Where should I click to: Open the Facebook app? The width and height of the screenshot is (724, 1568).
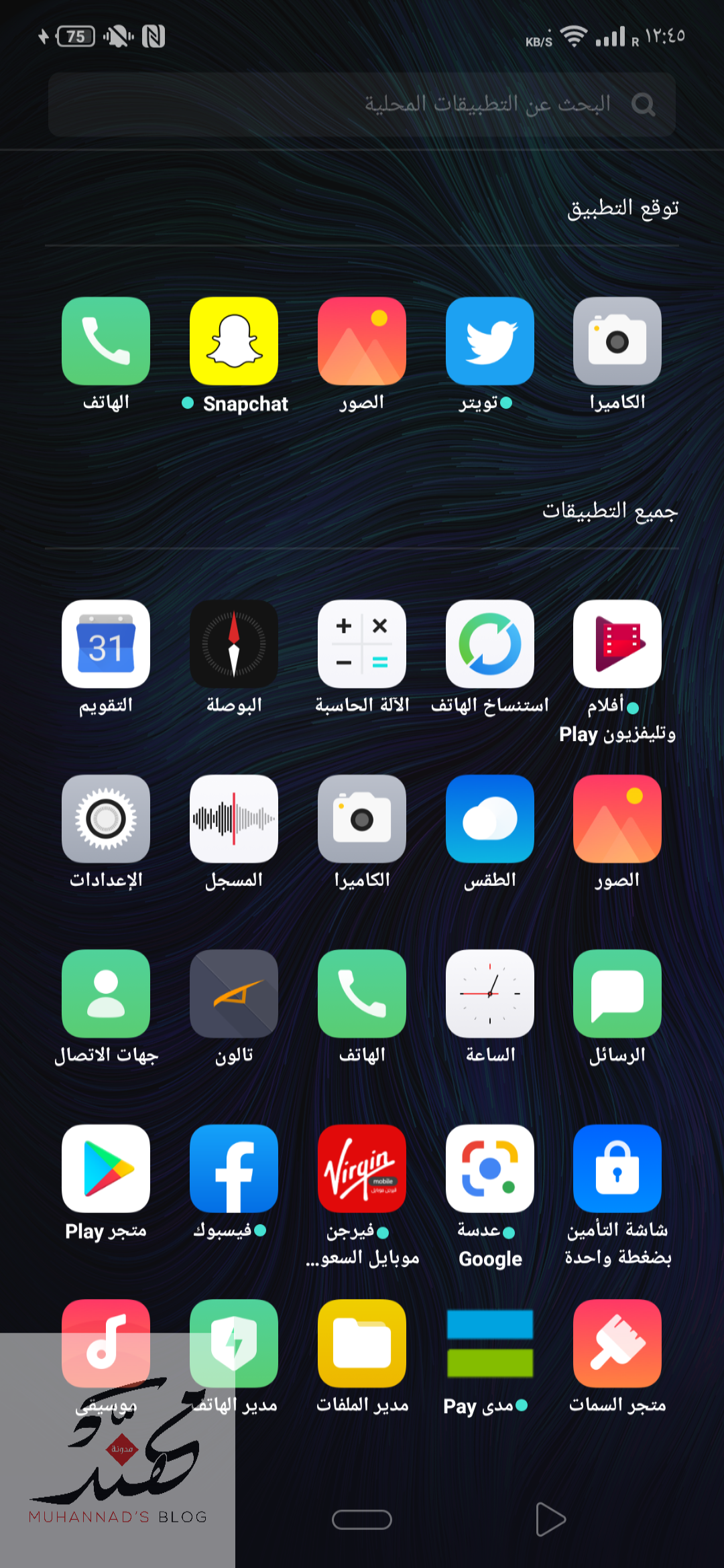pos(234,1169)
